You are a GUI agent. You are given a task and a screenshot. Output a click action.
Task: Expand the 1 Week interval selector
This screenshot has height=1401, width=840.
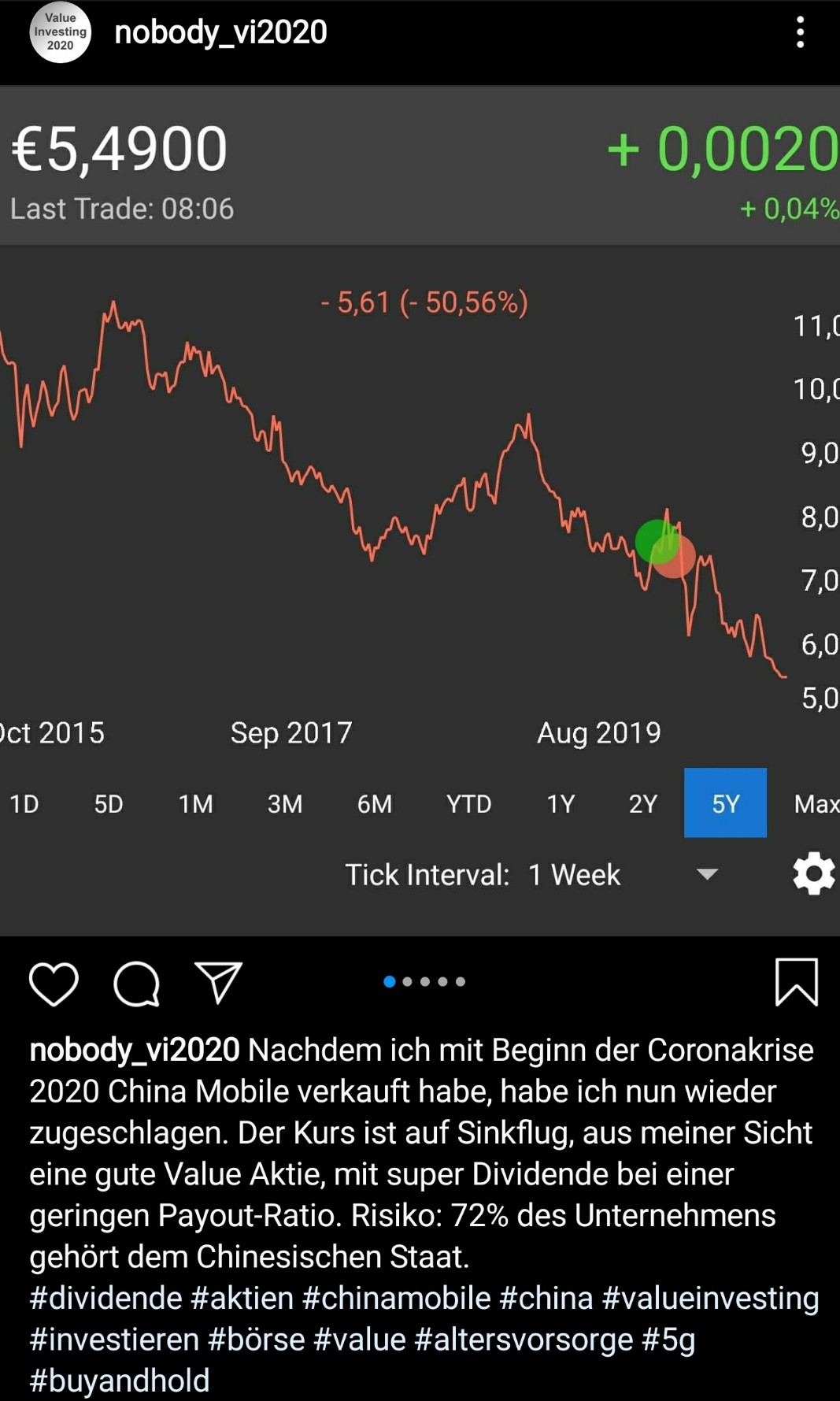click(575, 874)
